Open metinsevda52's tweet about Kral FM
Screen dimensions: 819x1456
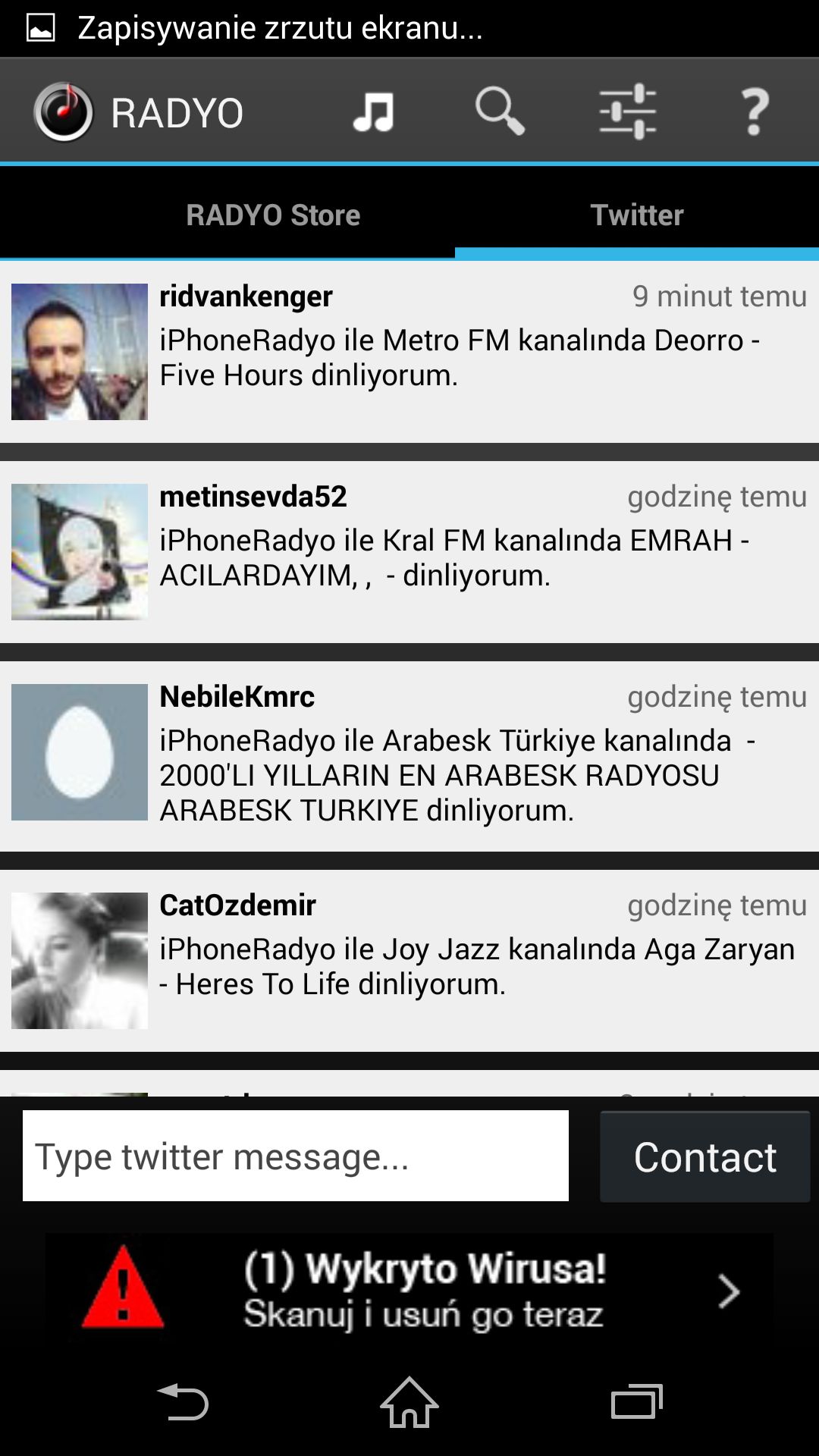pos(409,552)
